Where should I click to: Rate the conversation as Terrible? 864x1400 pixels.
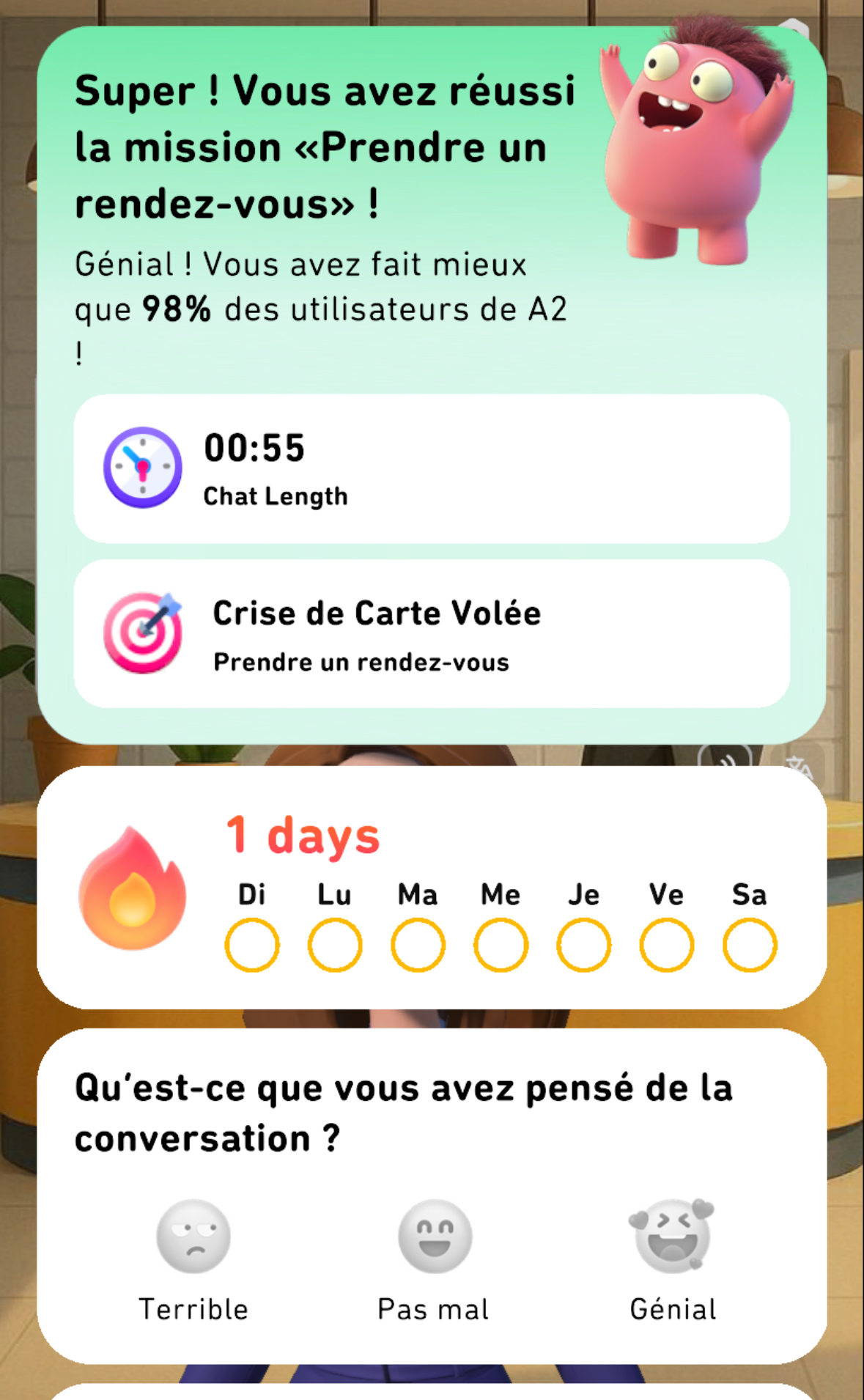pyautogui.click(x=193, y=1237)
